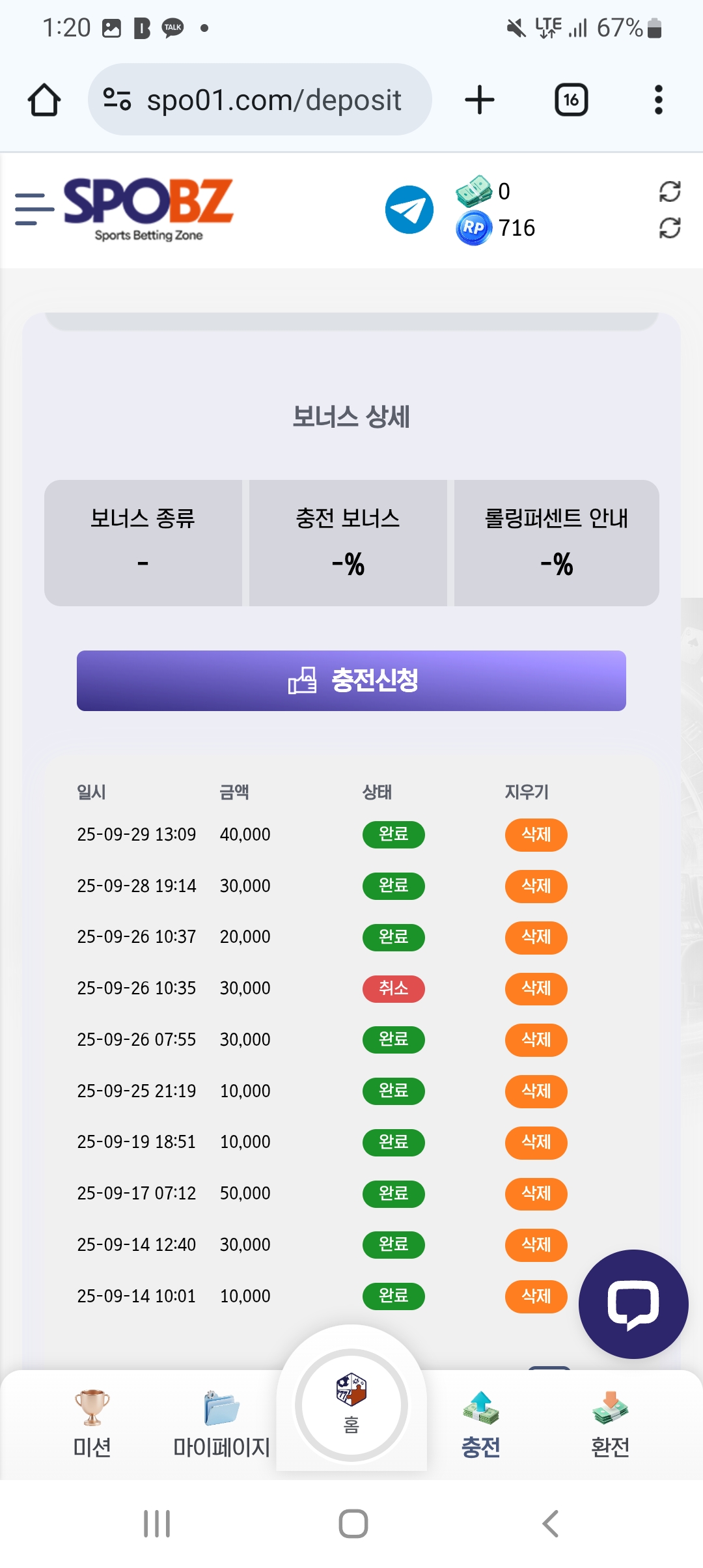
Task: Switch to the 환전 tab
Action: tap(610, 1423)
